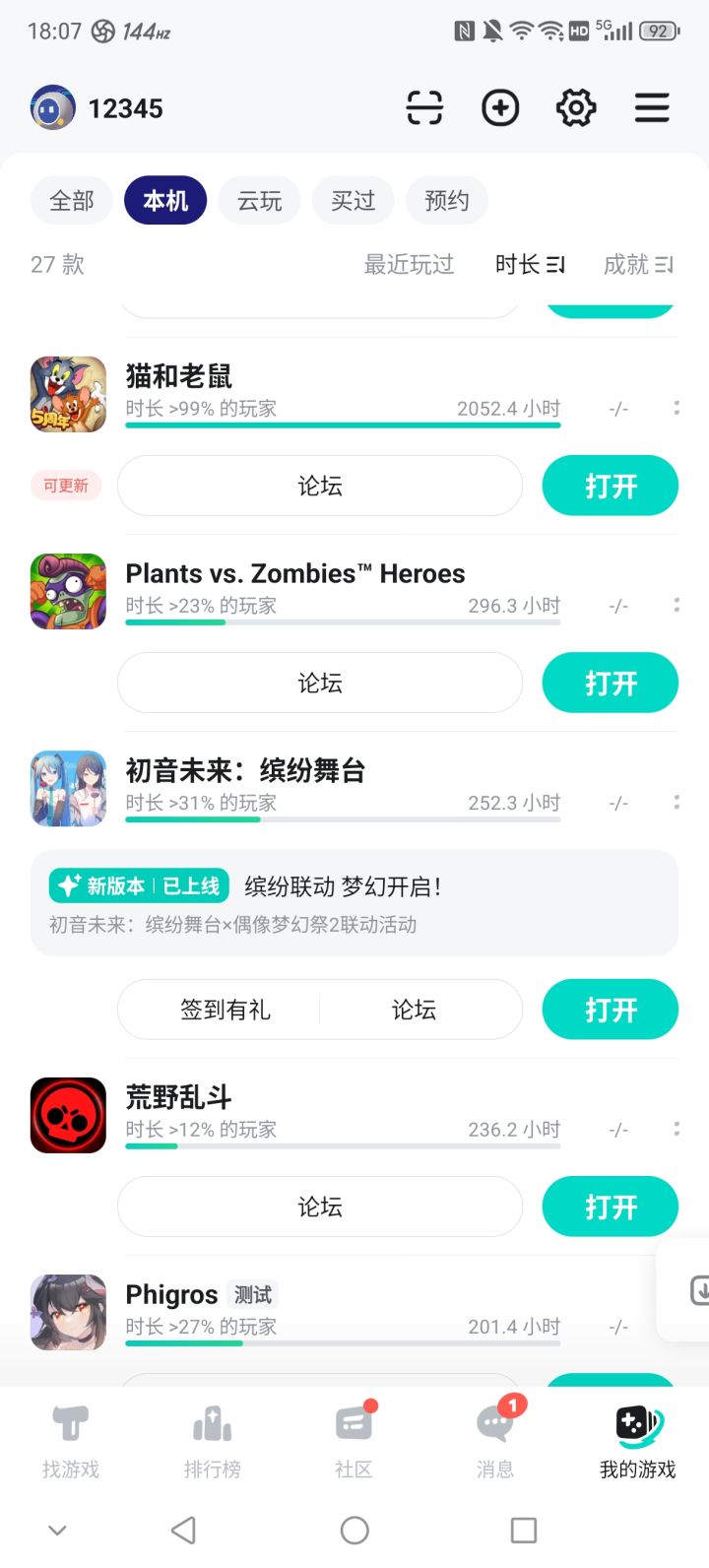Screen dimensions: 709x1568
Task: Switch to the 预约 tab
Action: point(446,200)
